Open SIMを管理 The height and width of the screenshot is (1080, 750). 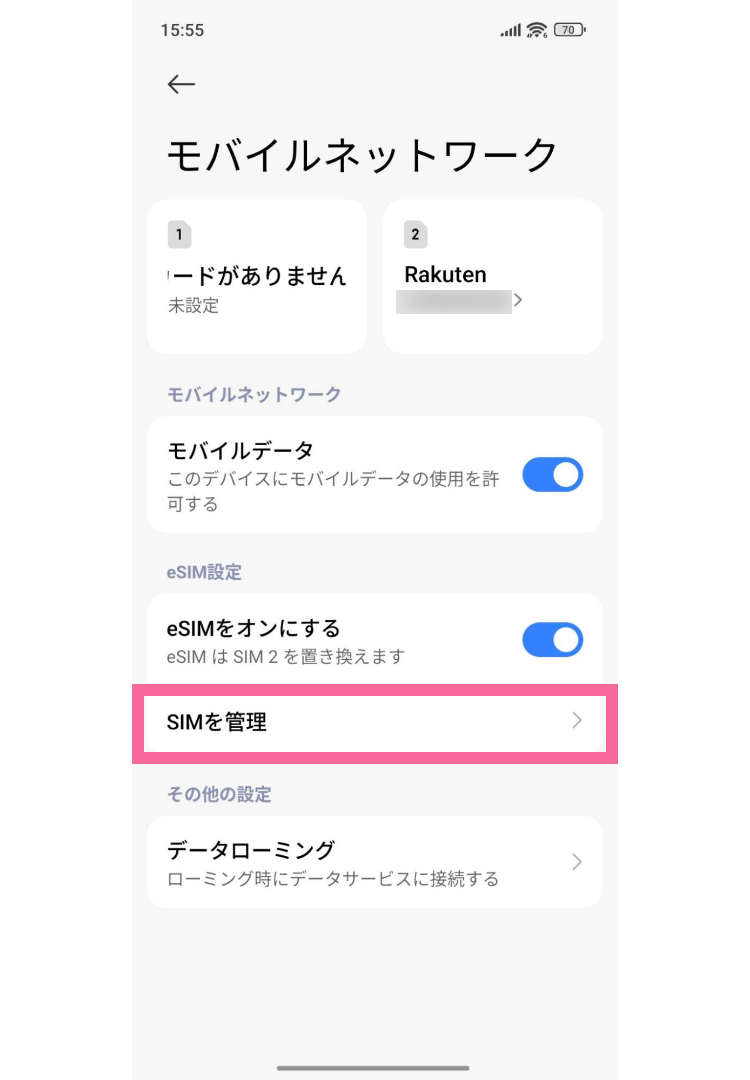374,721
